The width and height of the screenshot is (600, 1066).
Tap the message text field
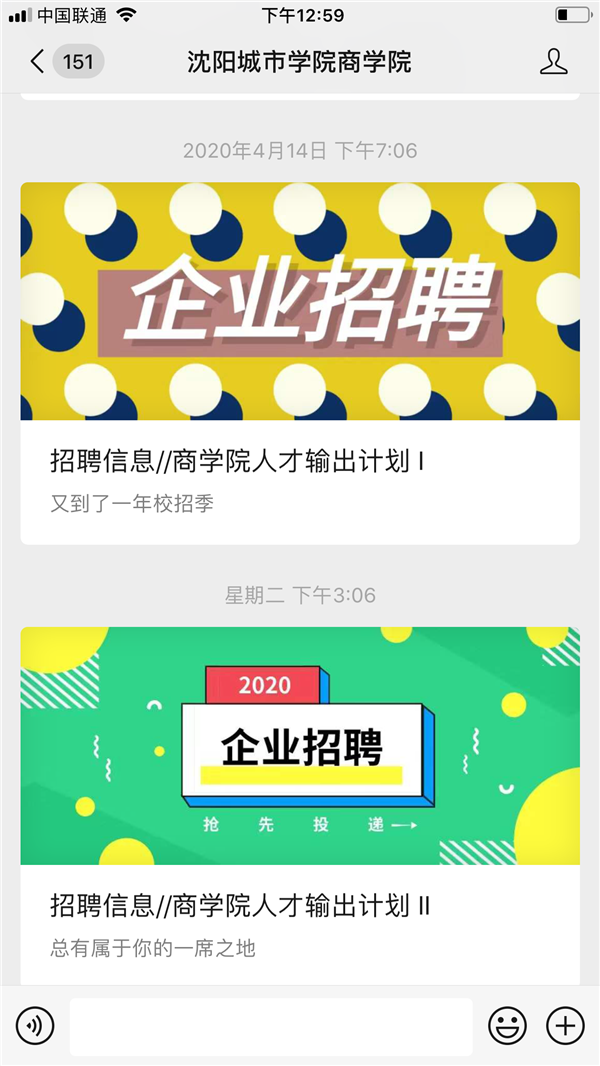point(270,1025)
